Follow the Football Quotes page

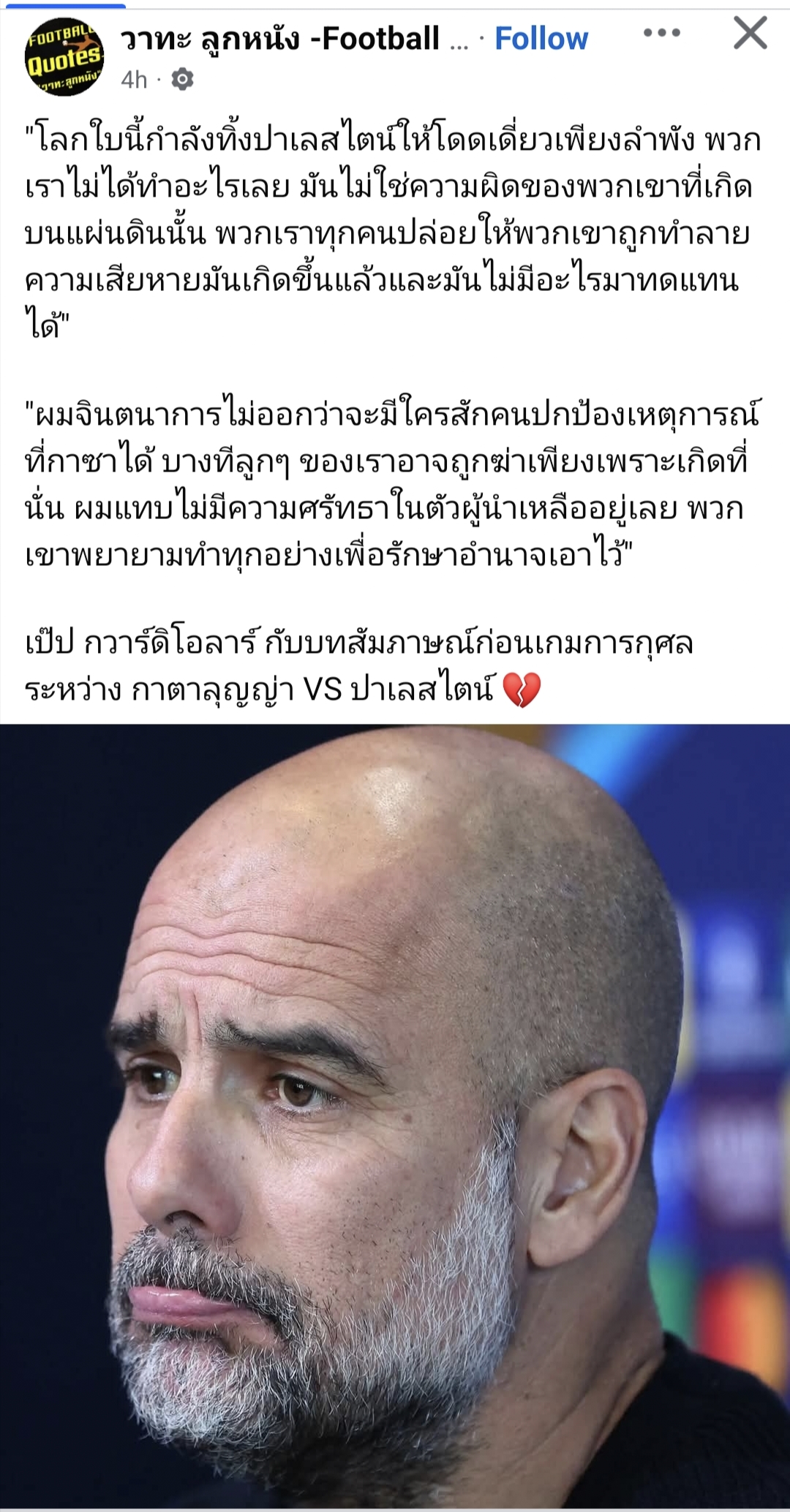541,38
